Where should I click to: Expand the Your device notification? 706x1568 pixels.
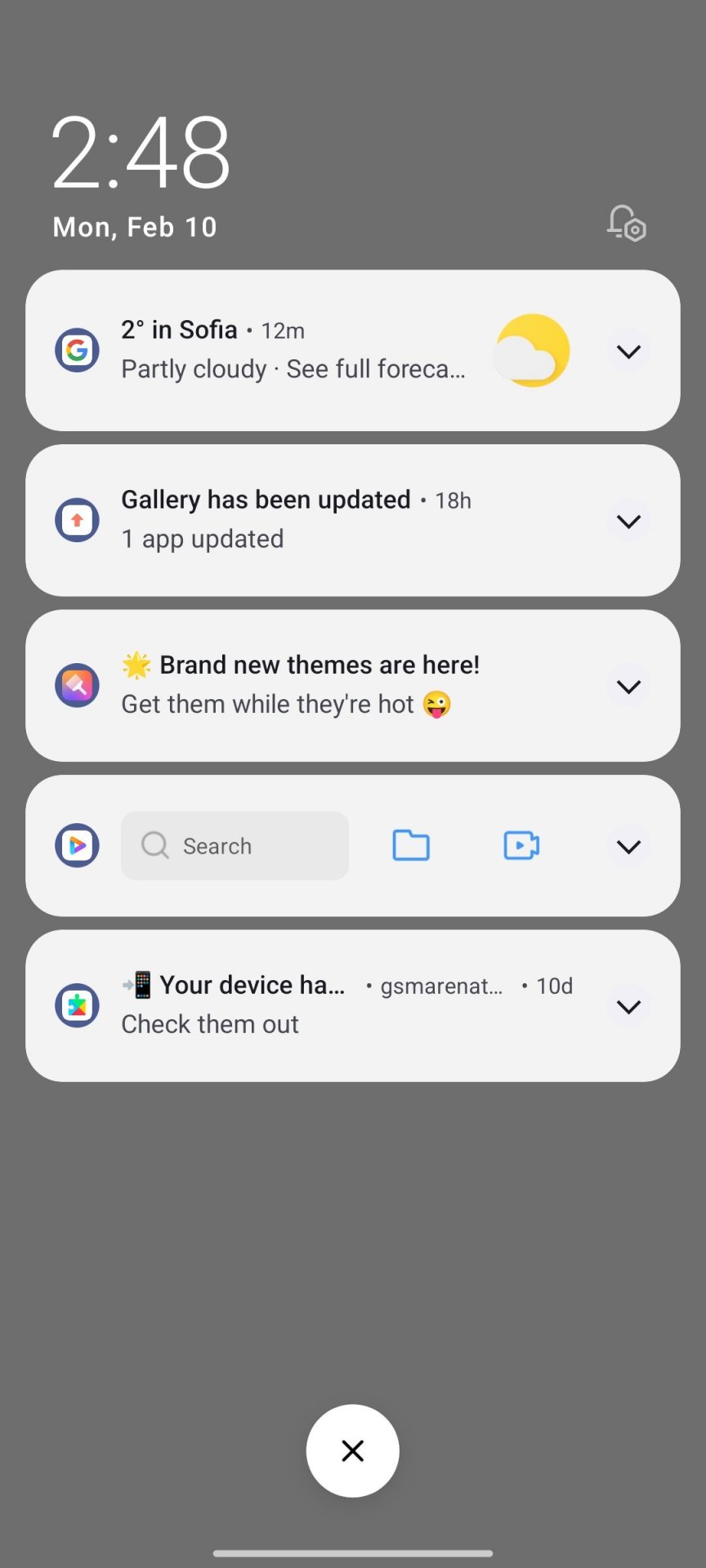628,1007
